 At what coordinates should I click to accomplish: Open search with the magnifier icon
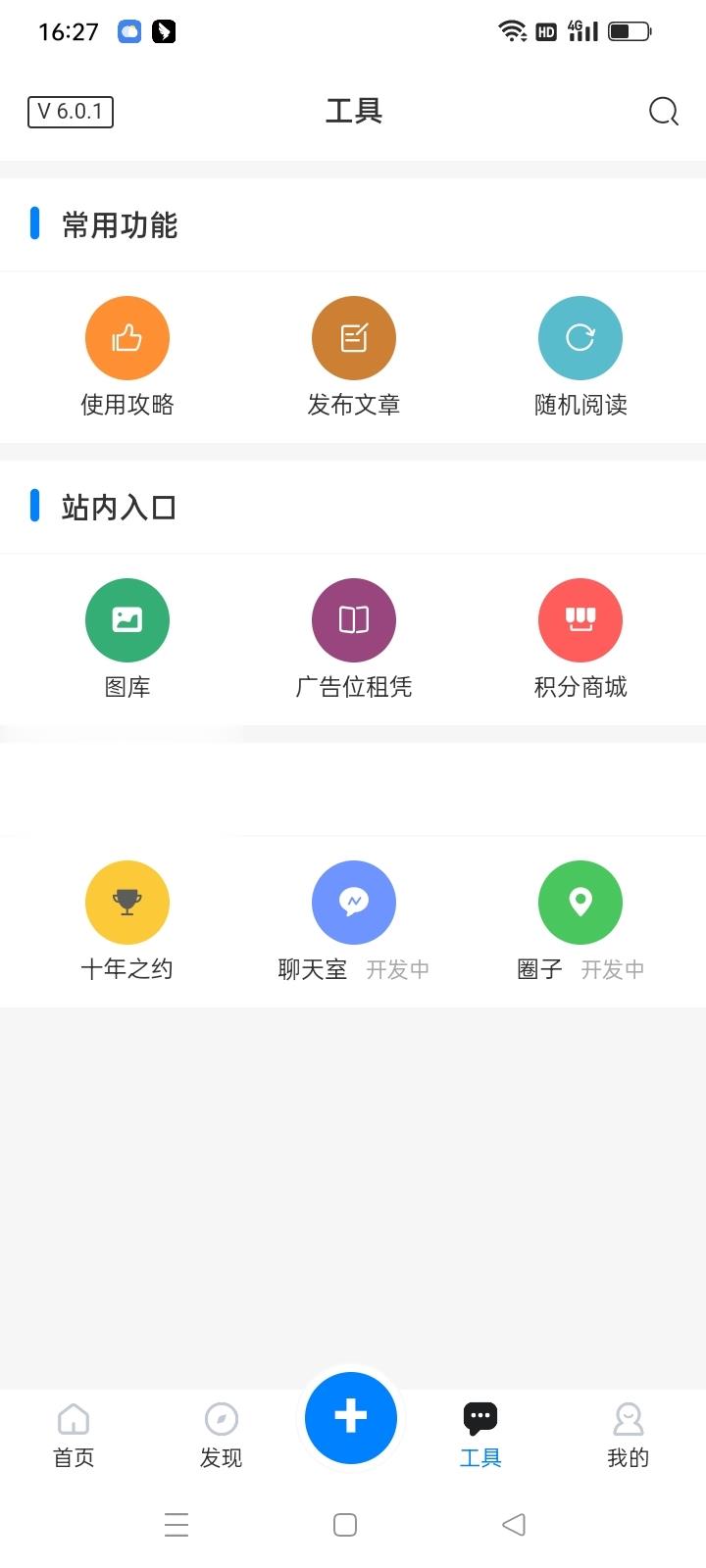point(664,112)
